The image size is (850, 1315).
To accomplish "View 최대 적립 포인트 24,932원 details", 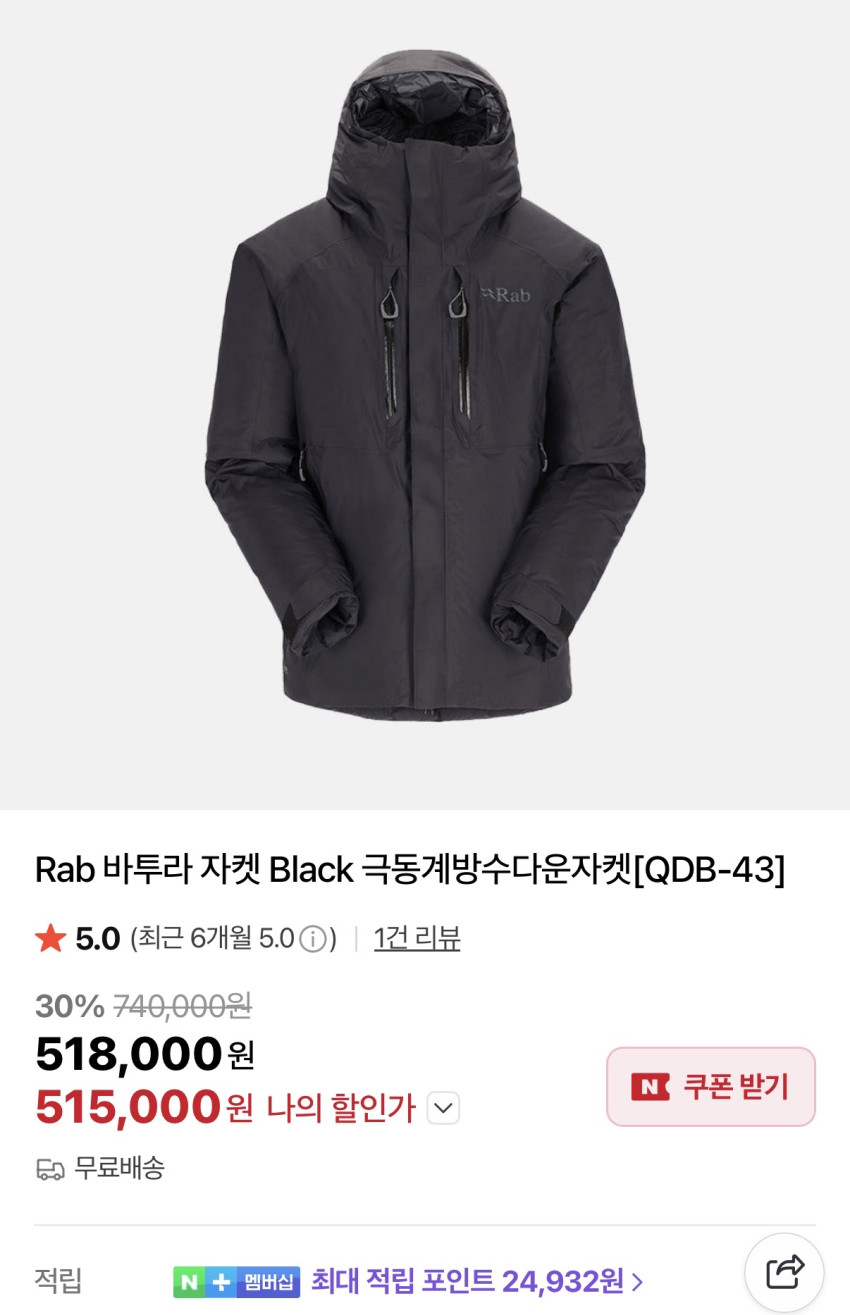I will click(477, 1280).
